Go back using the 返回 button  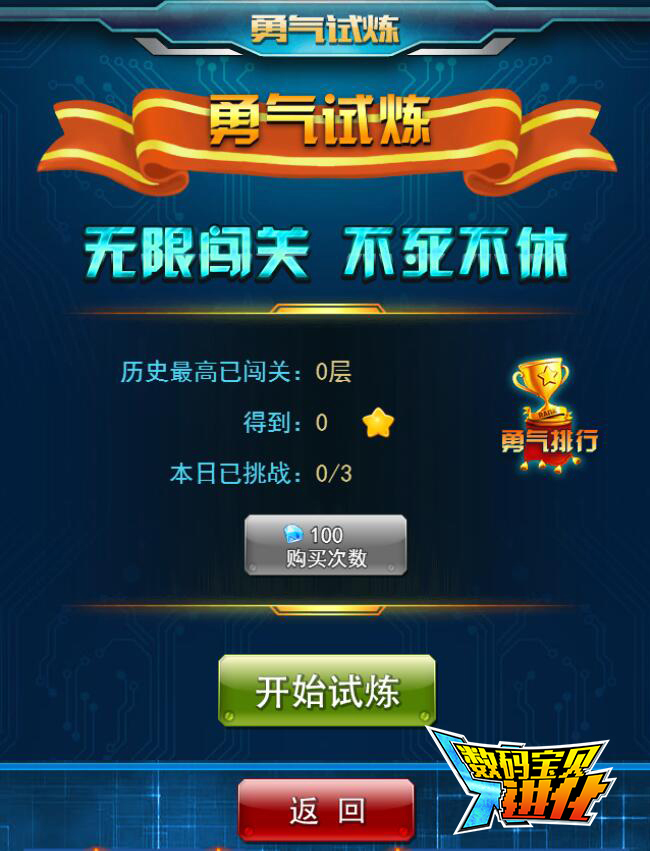pyautogui.click(x=326, y=810)
